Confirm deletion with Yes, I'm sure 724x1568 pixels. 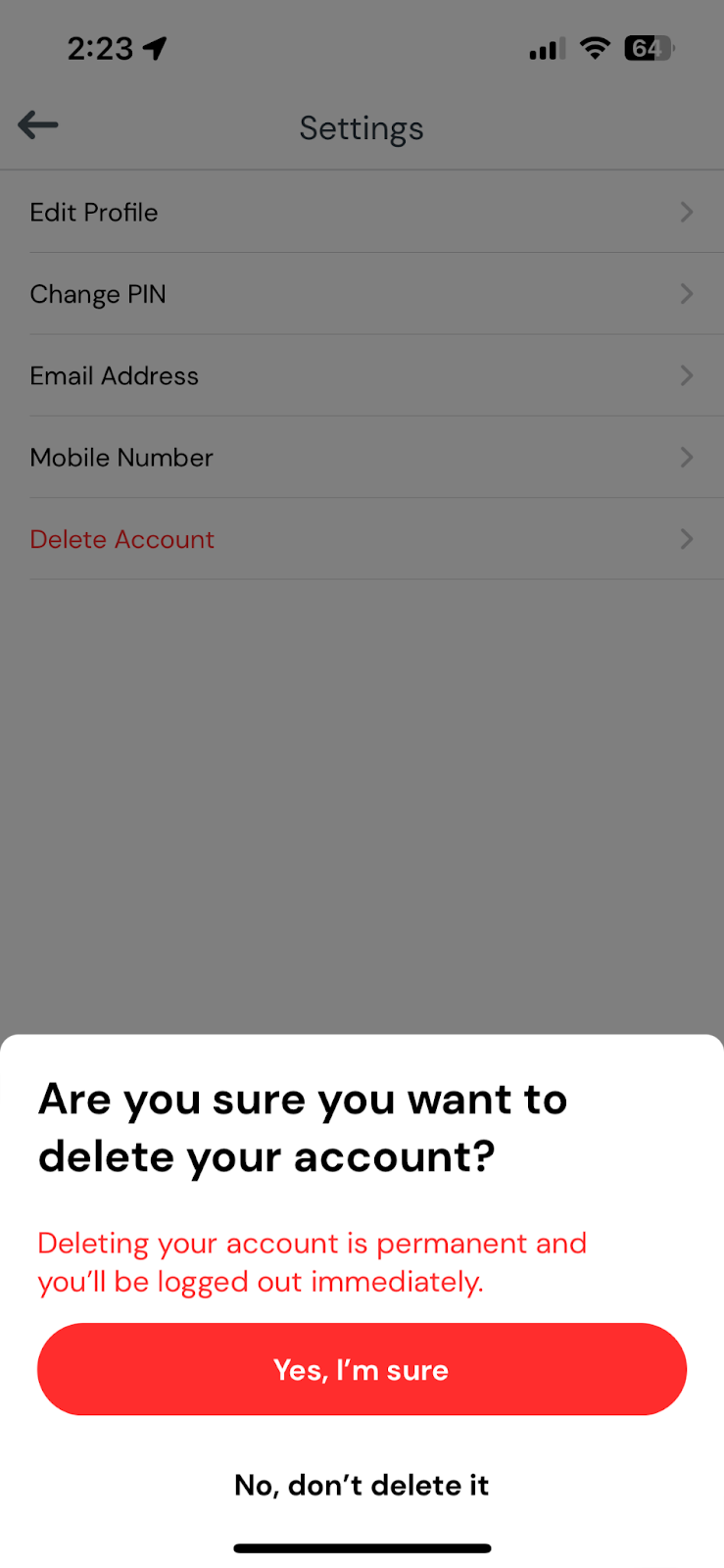(x=362, y=1369)
